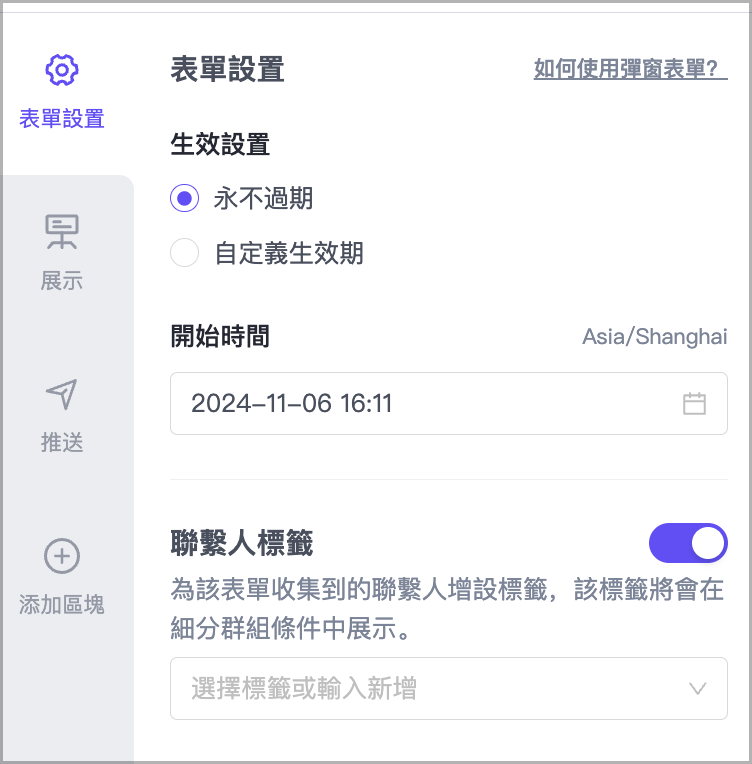
Task: Tap 添加區塊 to add a block
Action: tap(62, 577)
